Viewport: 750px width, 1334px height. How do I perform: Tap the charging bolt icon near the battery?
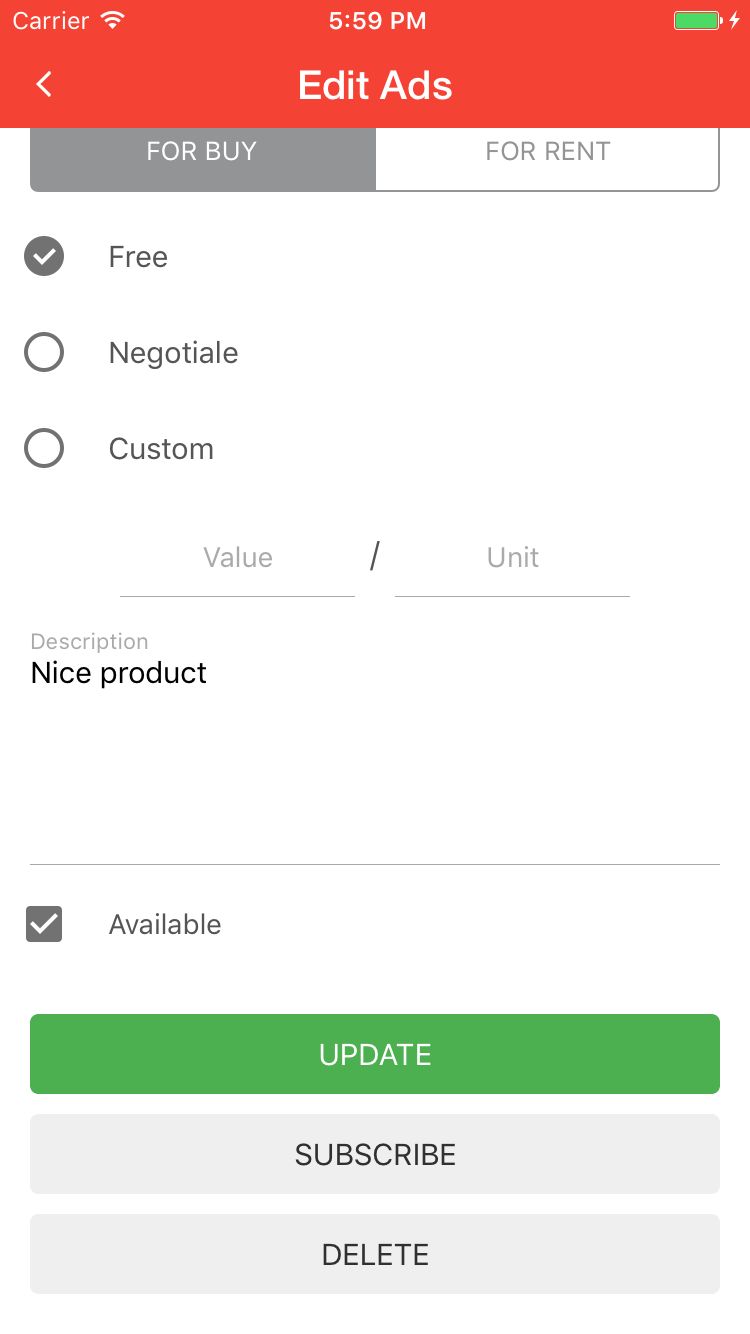click(733, 19)
